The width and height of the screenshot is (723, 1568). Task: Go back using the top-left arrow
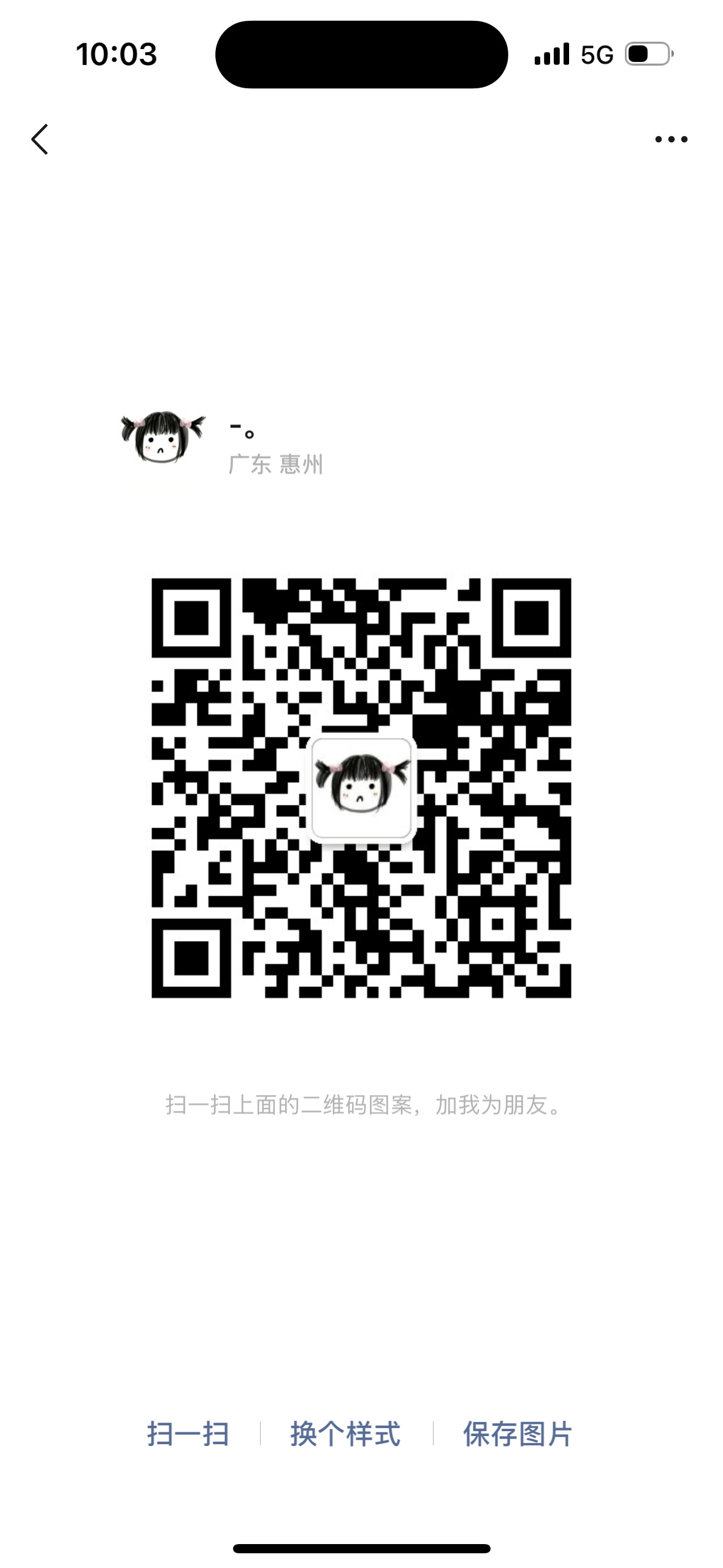pos(40,139)
